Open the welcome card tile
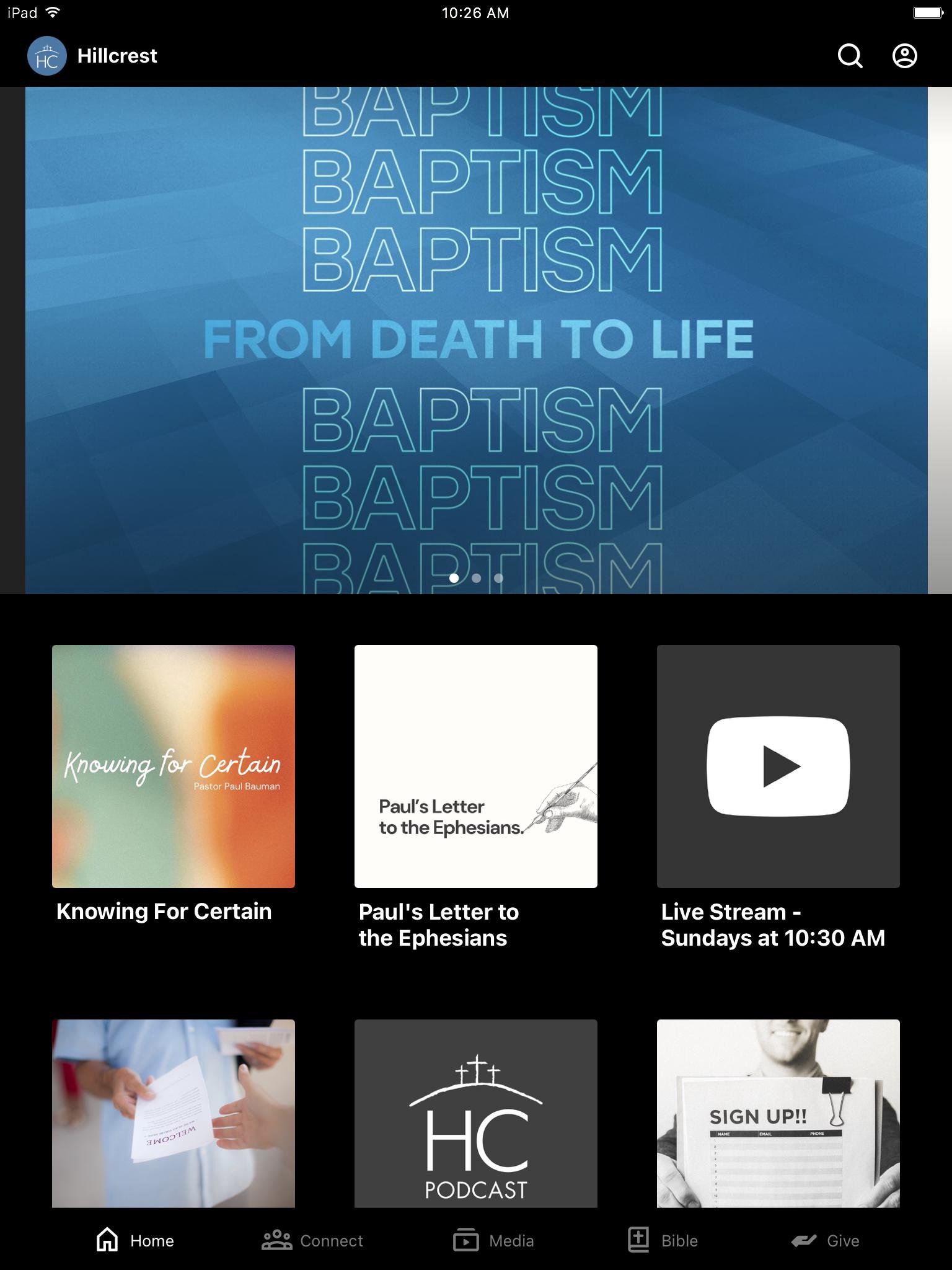 pos(174,1113)
